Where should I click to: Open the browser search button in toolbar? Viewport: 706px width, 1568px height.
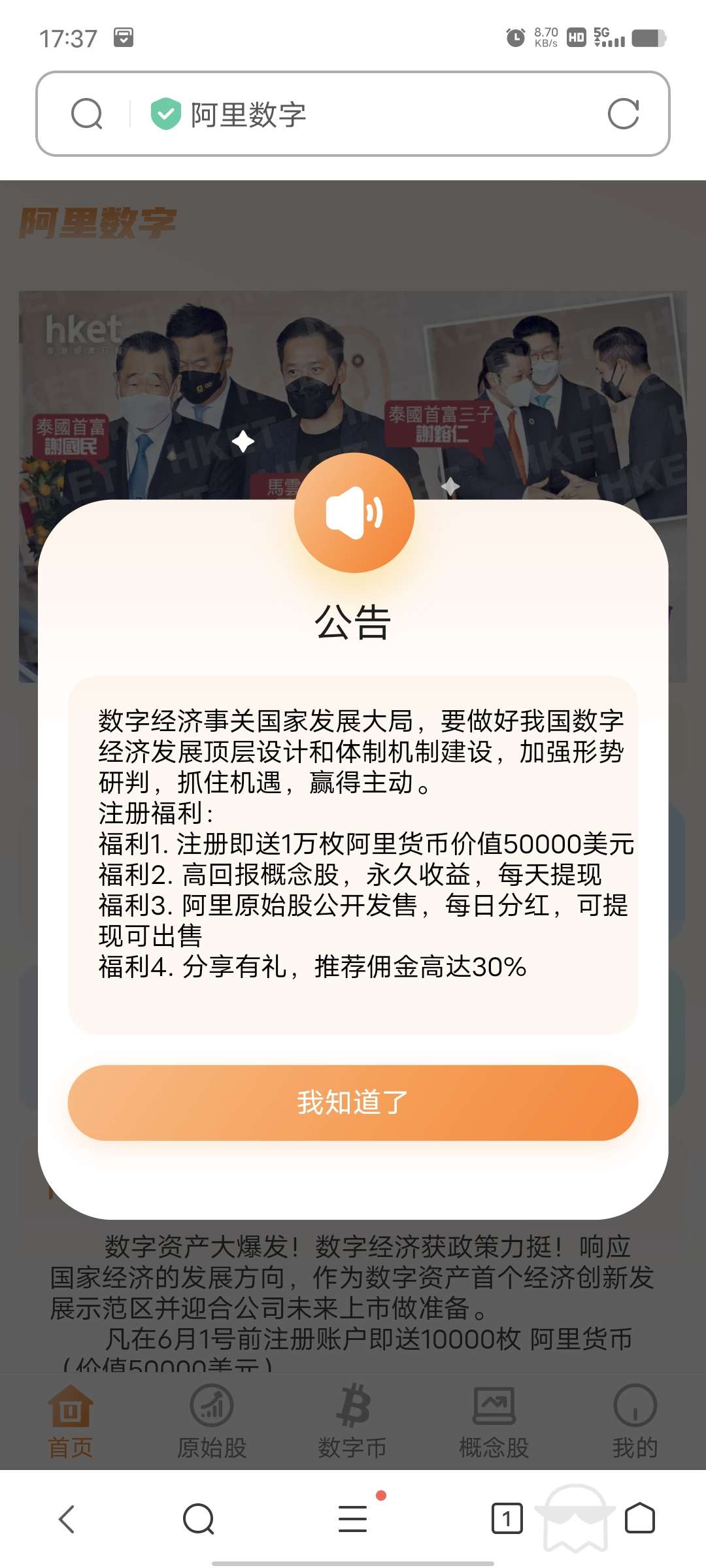[x=199, y=1519]
